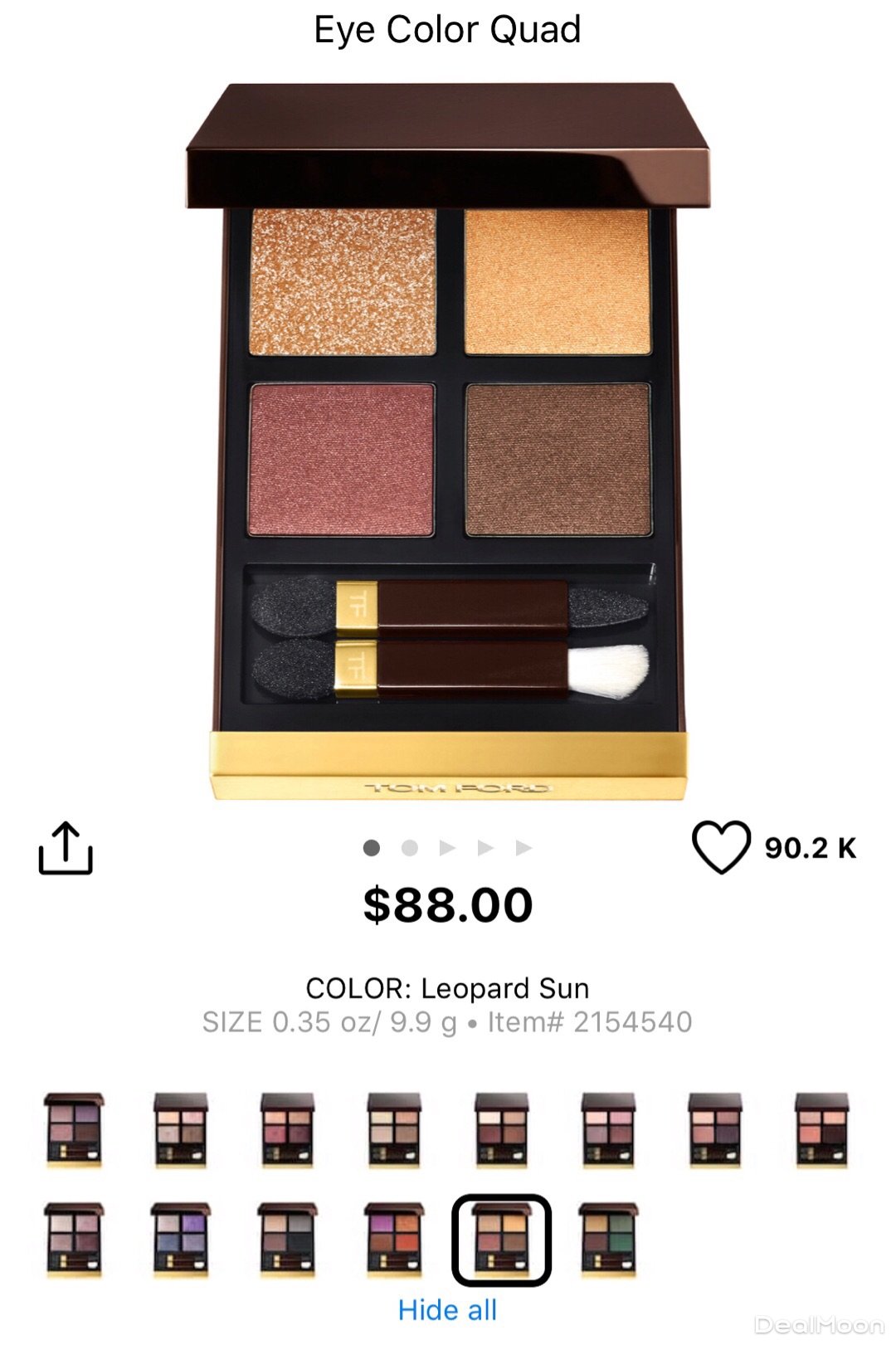Open the large Tom Ford palette image
The width and height of the screenshot is (896, 1345).
pyautogui.click(x=448, y=440)
